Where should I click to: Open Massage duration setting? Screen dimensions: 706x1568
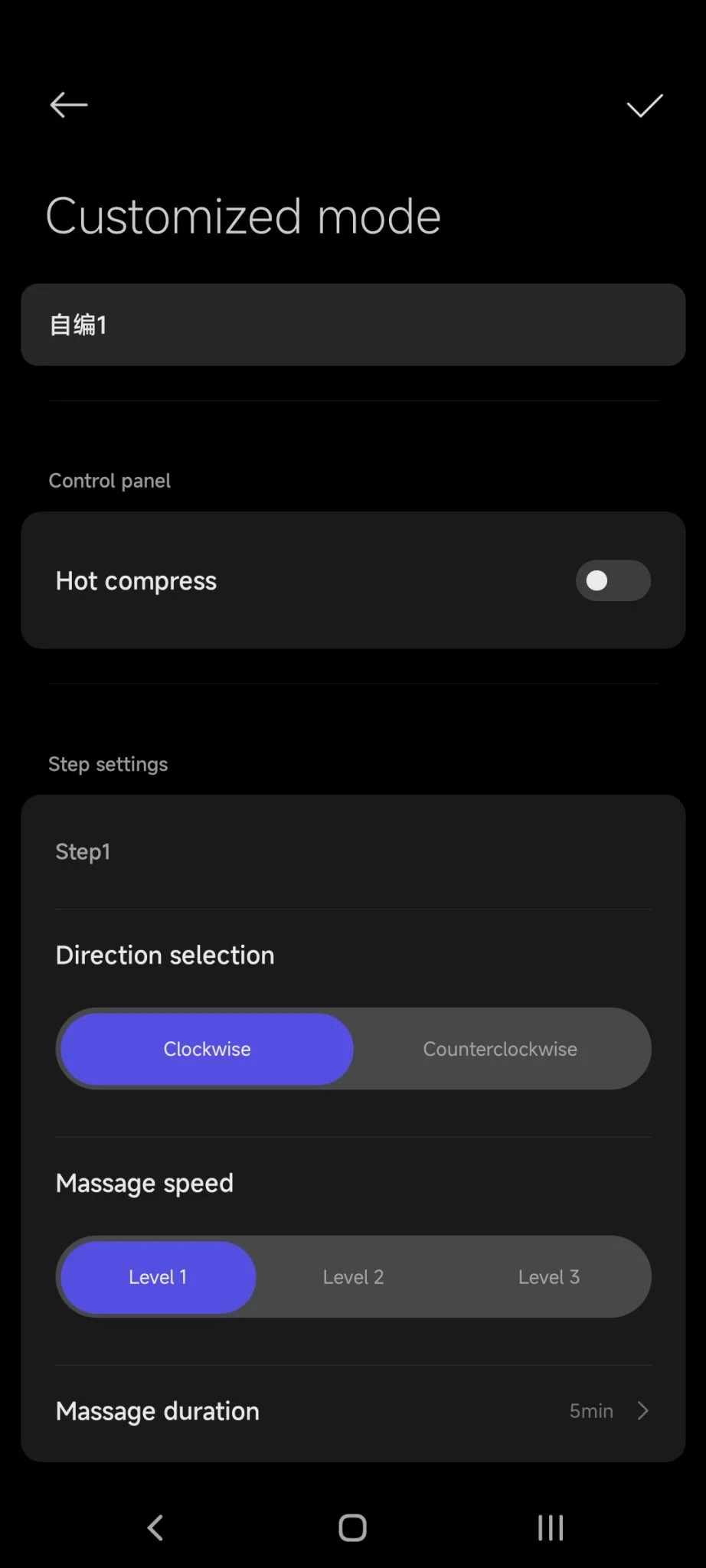coord(352,1410)
